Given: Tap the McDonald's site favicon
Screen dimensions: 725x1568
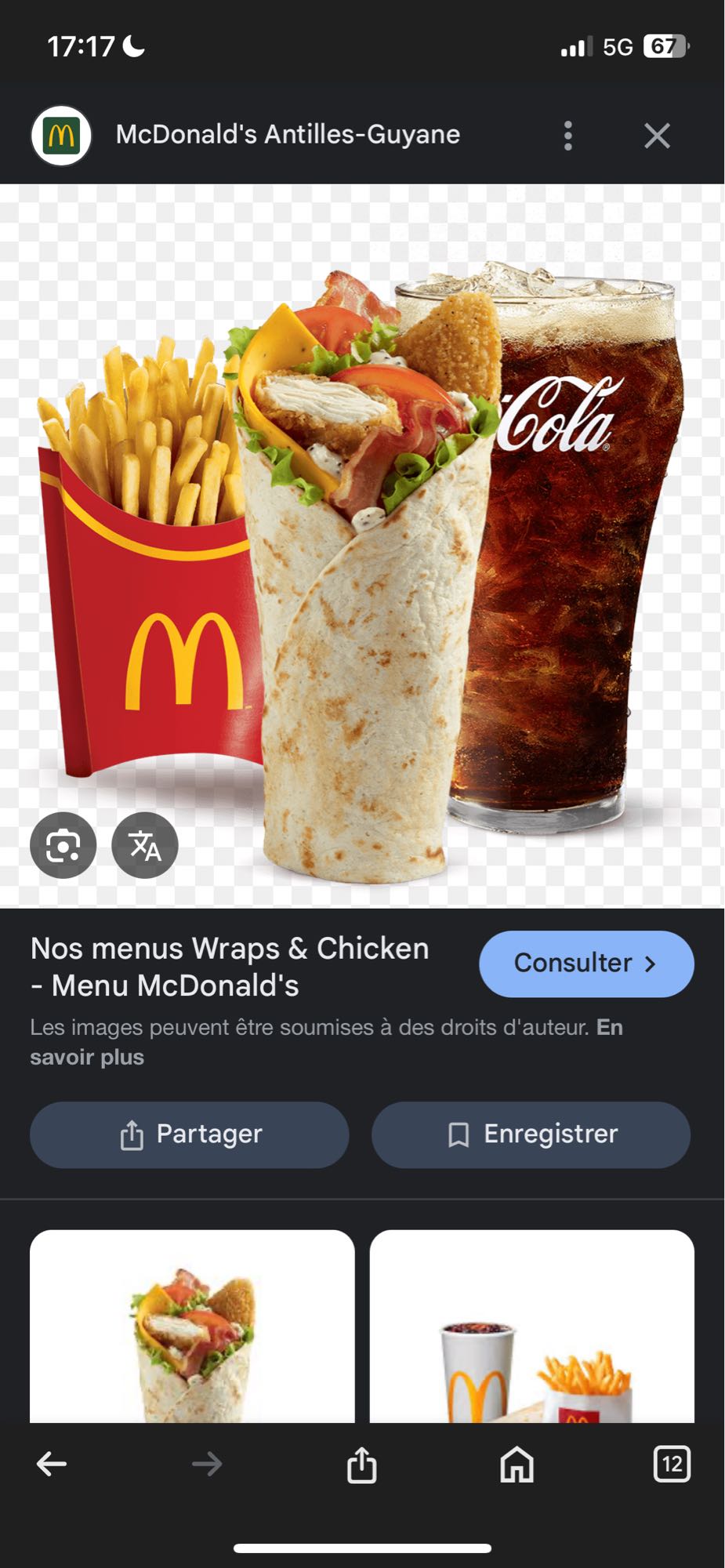Looking at the screenshot, I should tap(61, 133).
